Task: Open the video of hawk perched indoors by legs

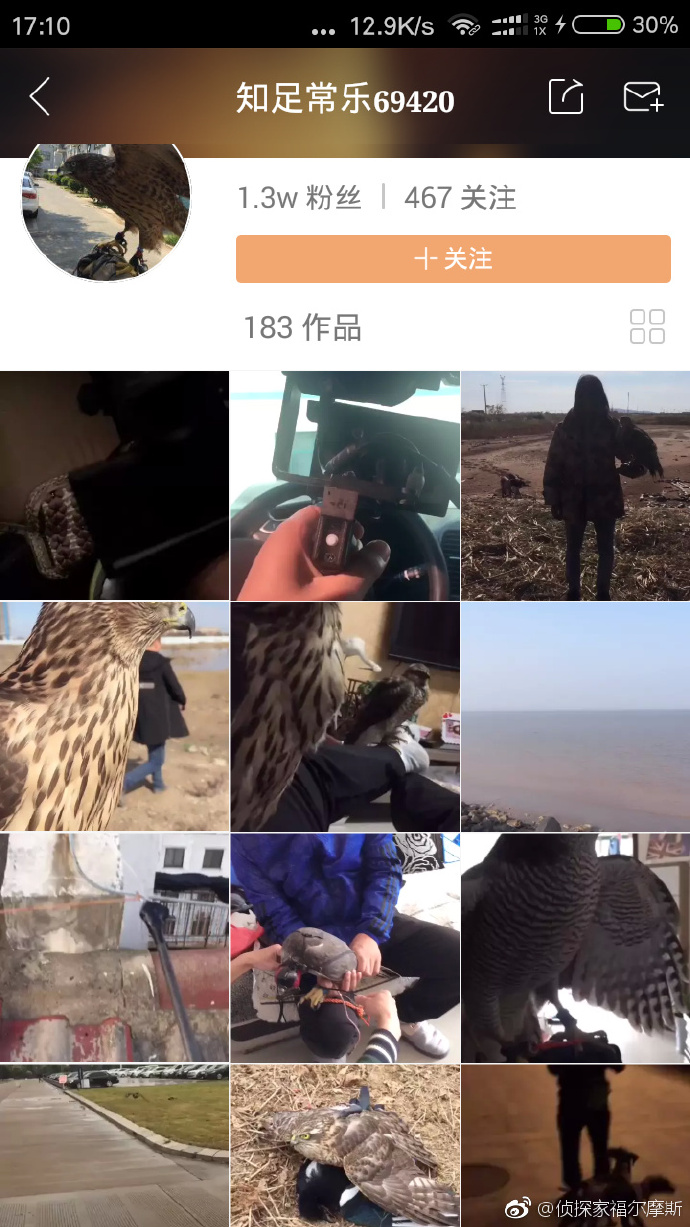Action: [x=345, y=716]
